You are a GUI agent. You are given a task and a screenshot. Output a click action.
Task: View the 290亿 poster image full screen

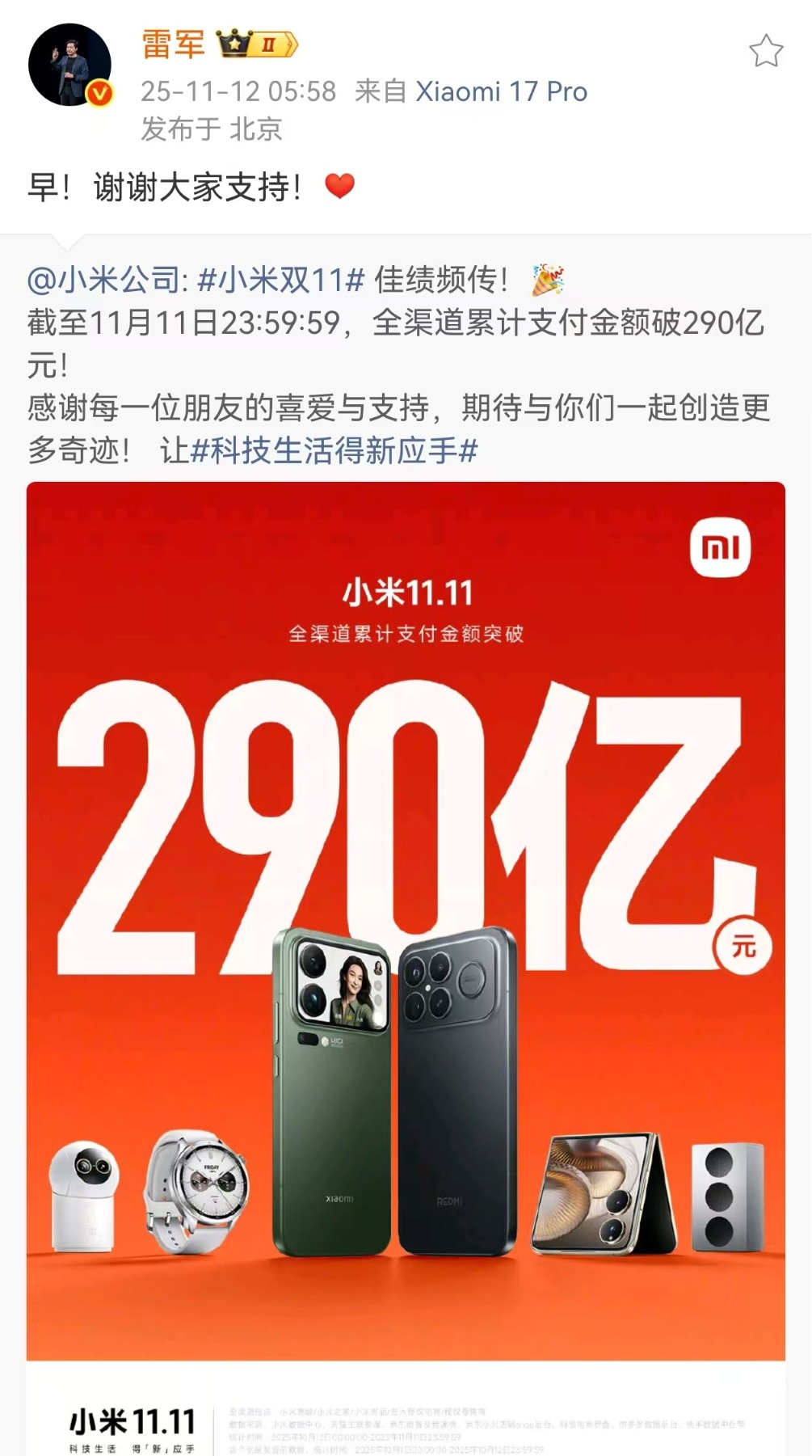point(406,920)
